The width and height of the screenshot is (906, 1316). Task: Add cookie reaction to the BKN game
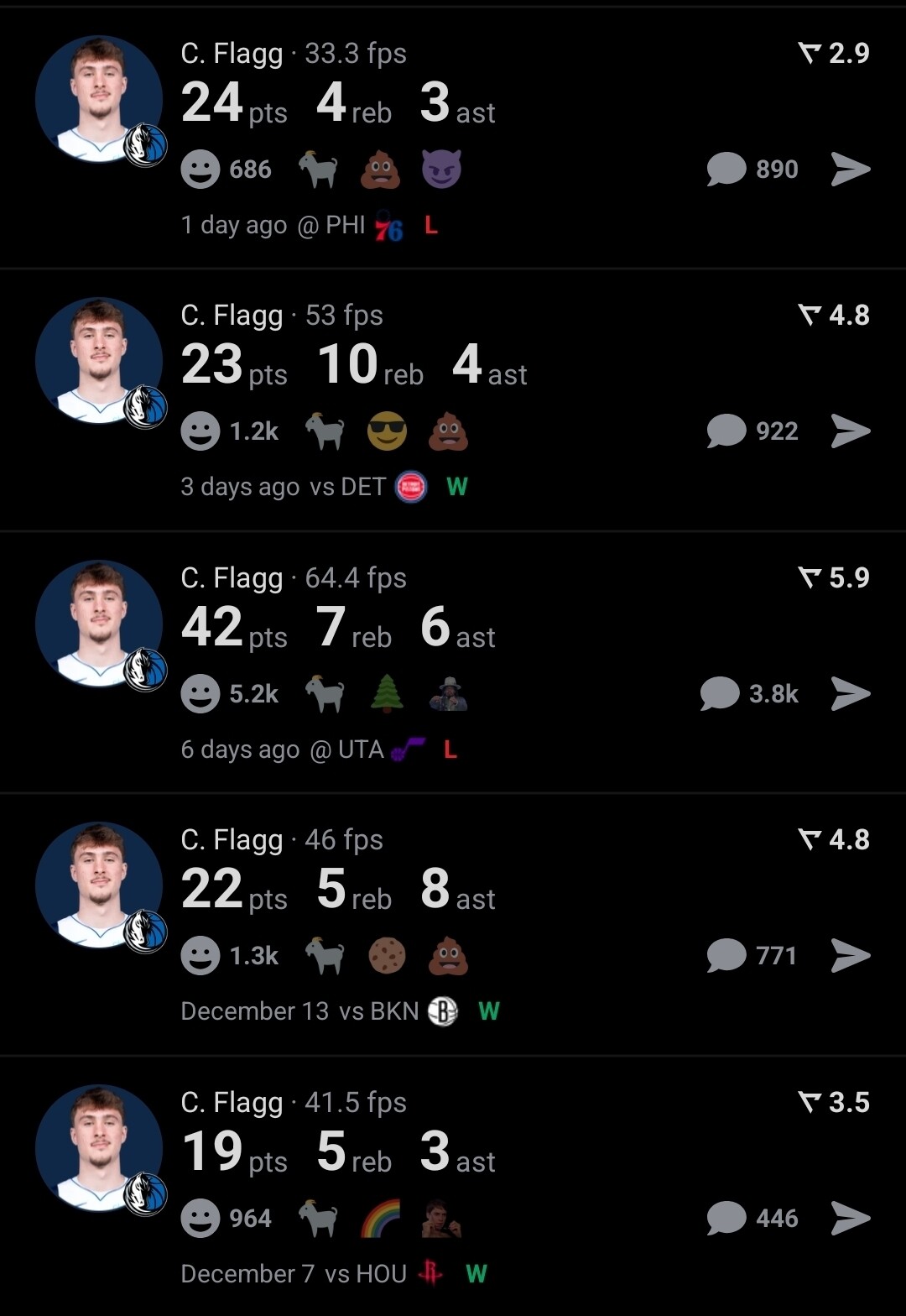(x=387, y=957)
